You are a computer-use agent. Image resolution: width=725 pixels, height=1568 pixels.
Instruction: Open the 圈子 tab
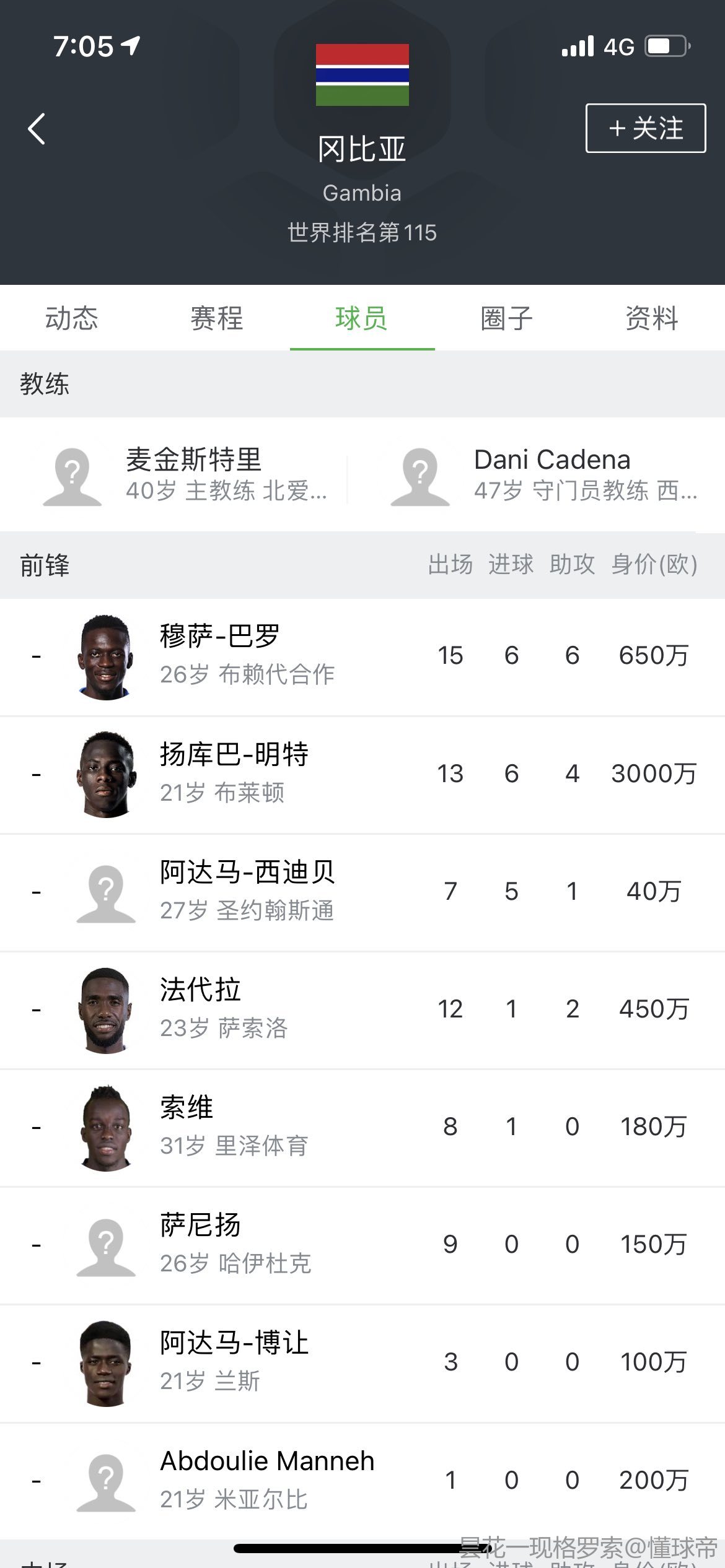507,318
